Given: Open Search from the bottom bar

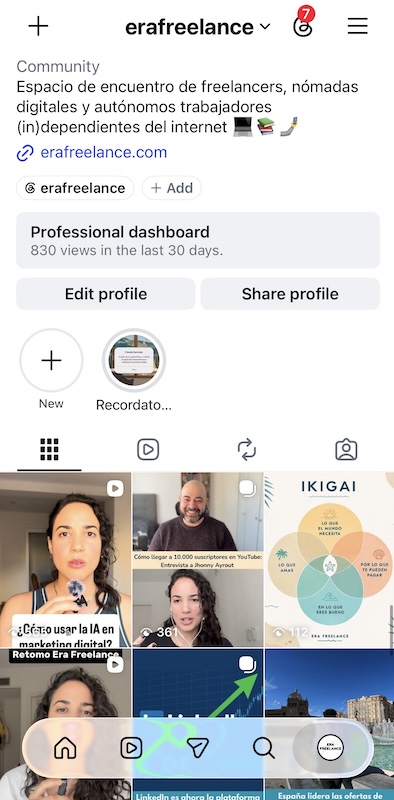Looking at the screenshot, I should pyautogui.click(x=264, y=748).
